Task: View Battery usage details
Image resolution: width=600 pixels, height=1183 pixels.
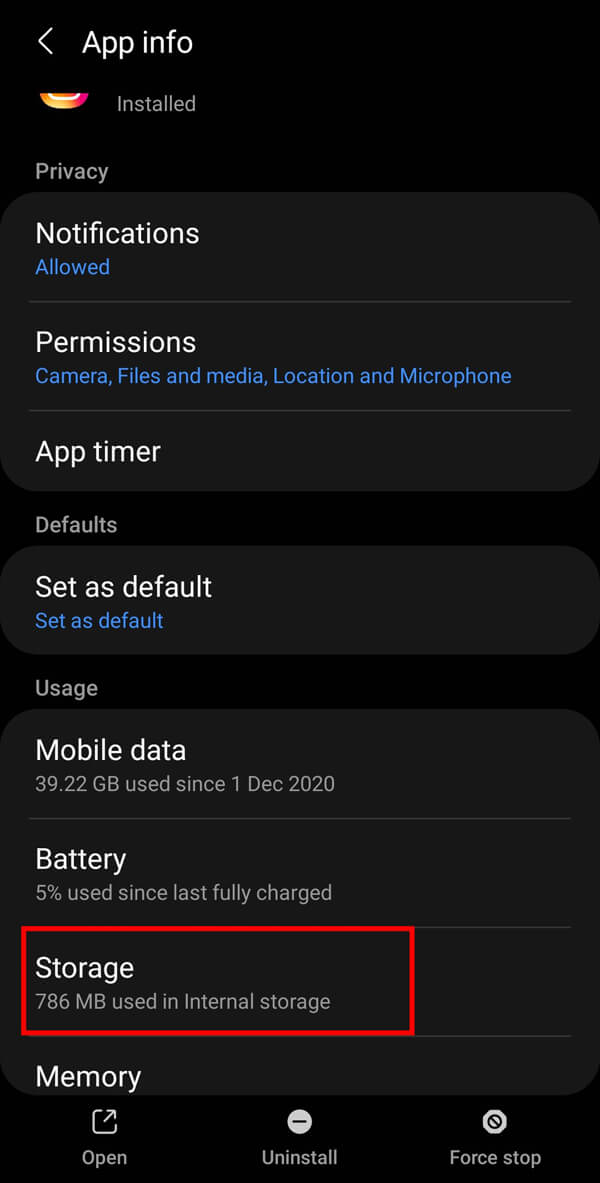Action: point(300,874)
